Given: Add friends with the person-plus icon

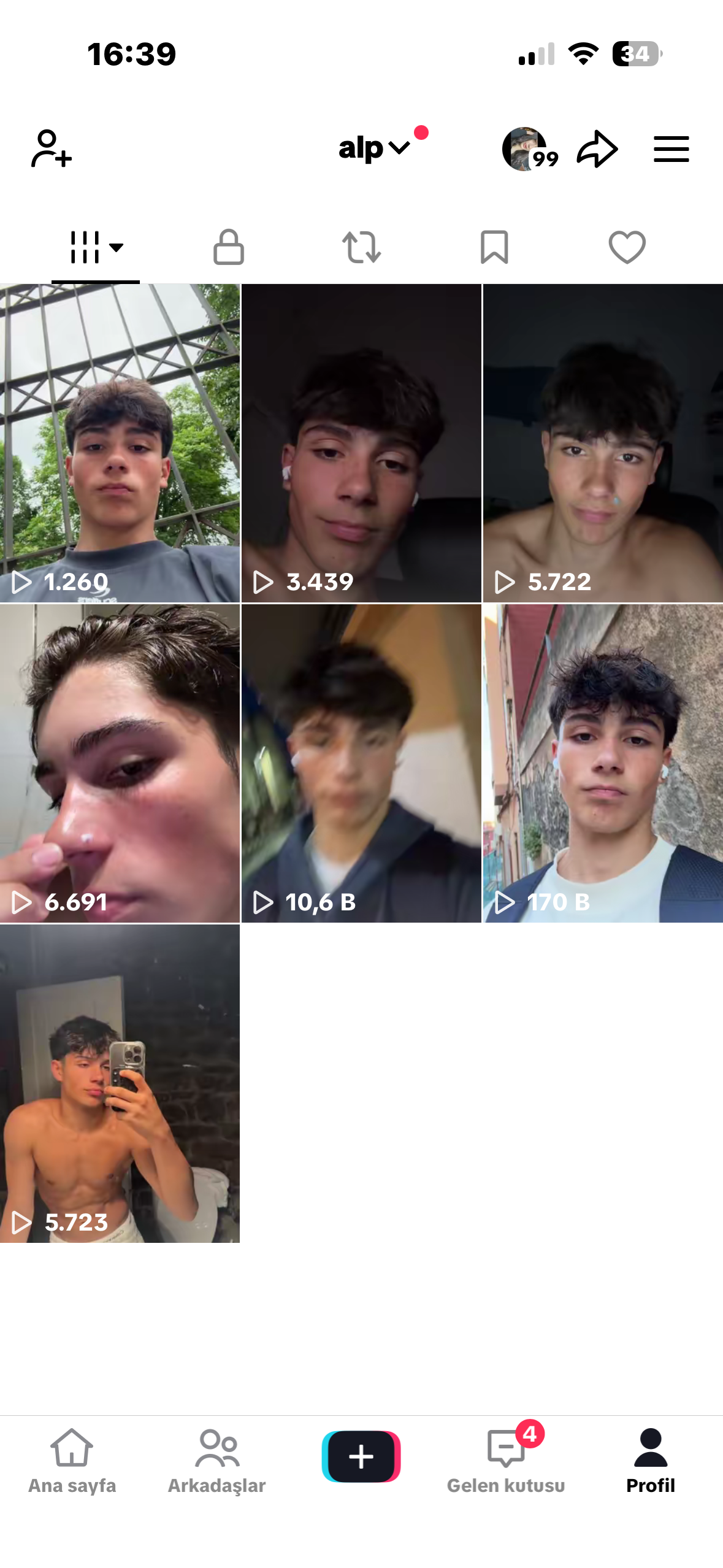Looking at the screenshot, I should pos(52,148).
